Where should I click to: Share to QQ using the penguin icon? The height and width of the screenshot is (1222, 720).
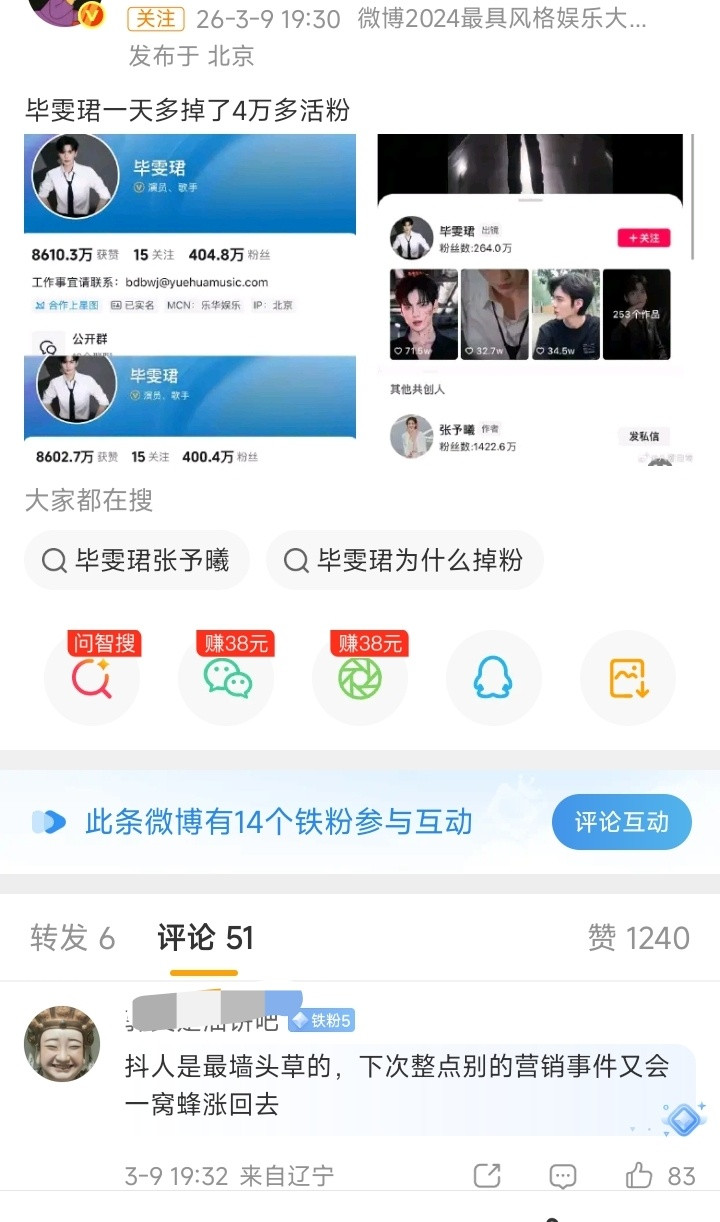coord(494,676)
